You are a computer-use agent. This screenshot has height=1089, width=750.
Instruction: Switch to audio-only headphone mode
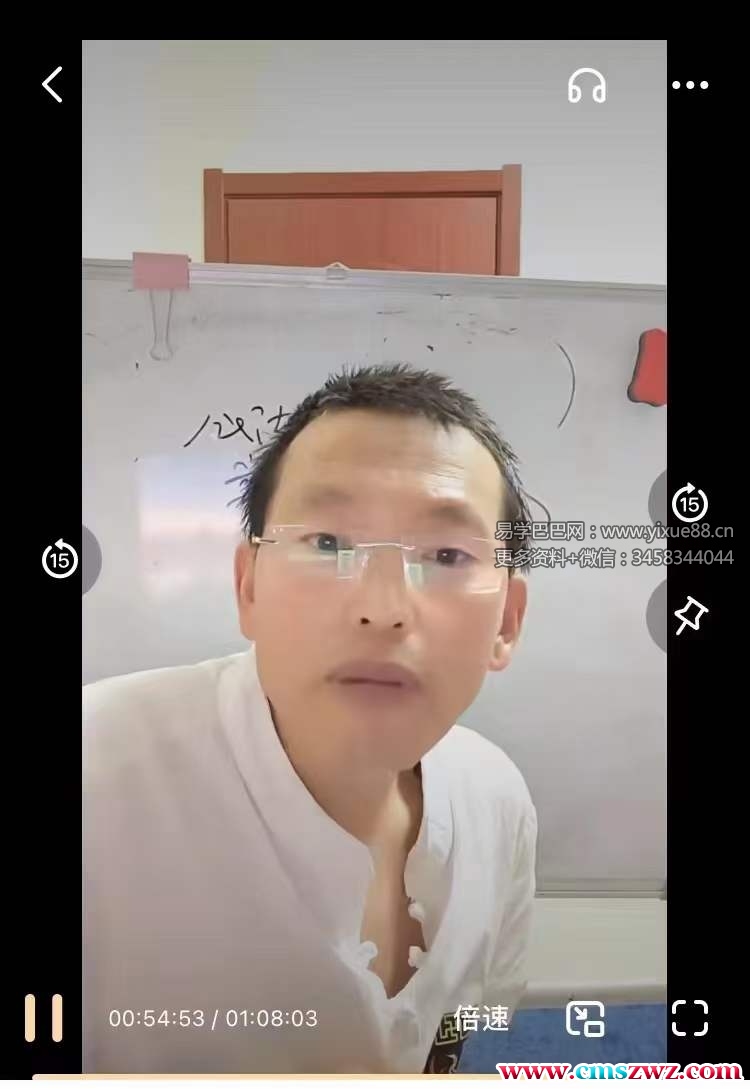tap(587, 86)
